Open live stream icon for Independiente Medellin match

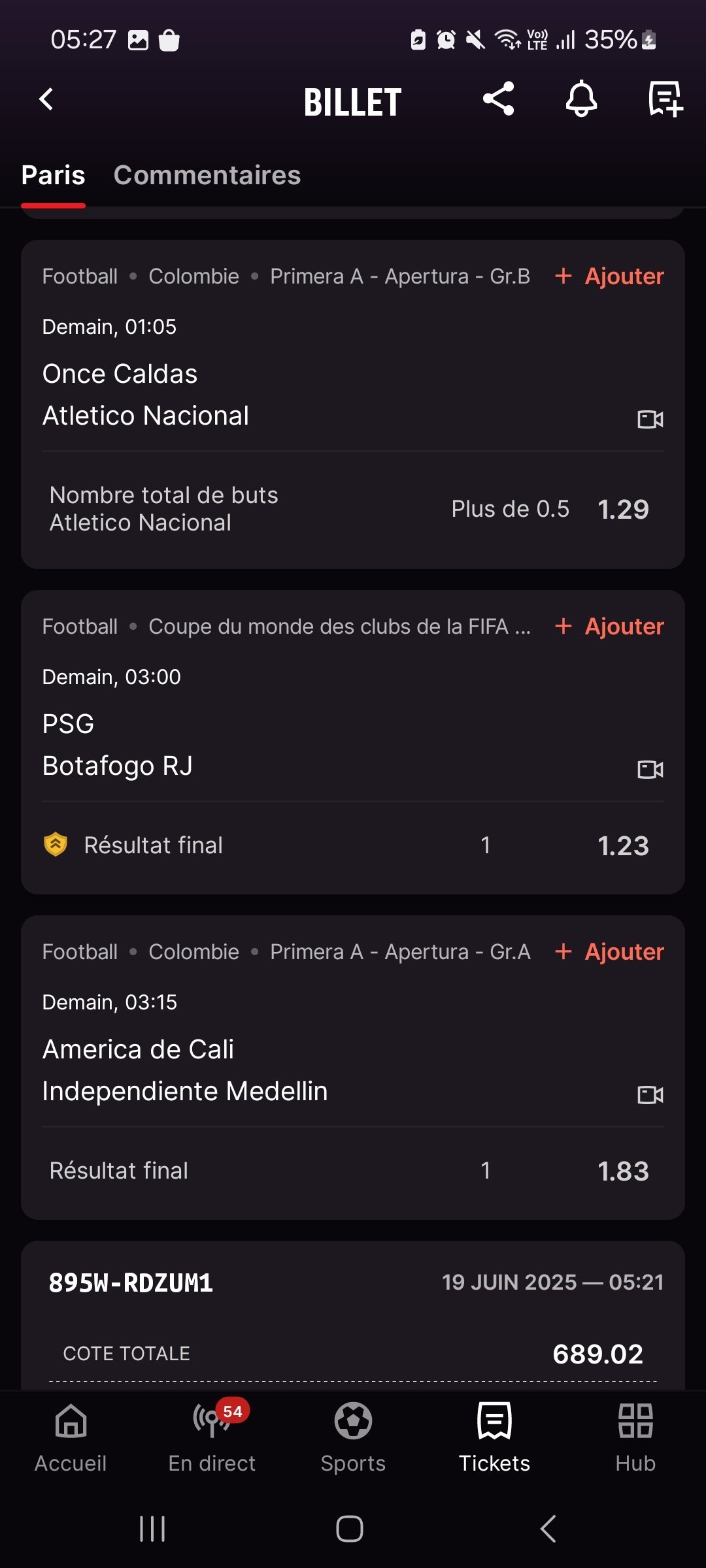(x=650, y=1094)
